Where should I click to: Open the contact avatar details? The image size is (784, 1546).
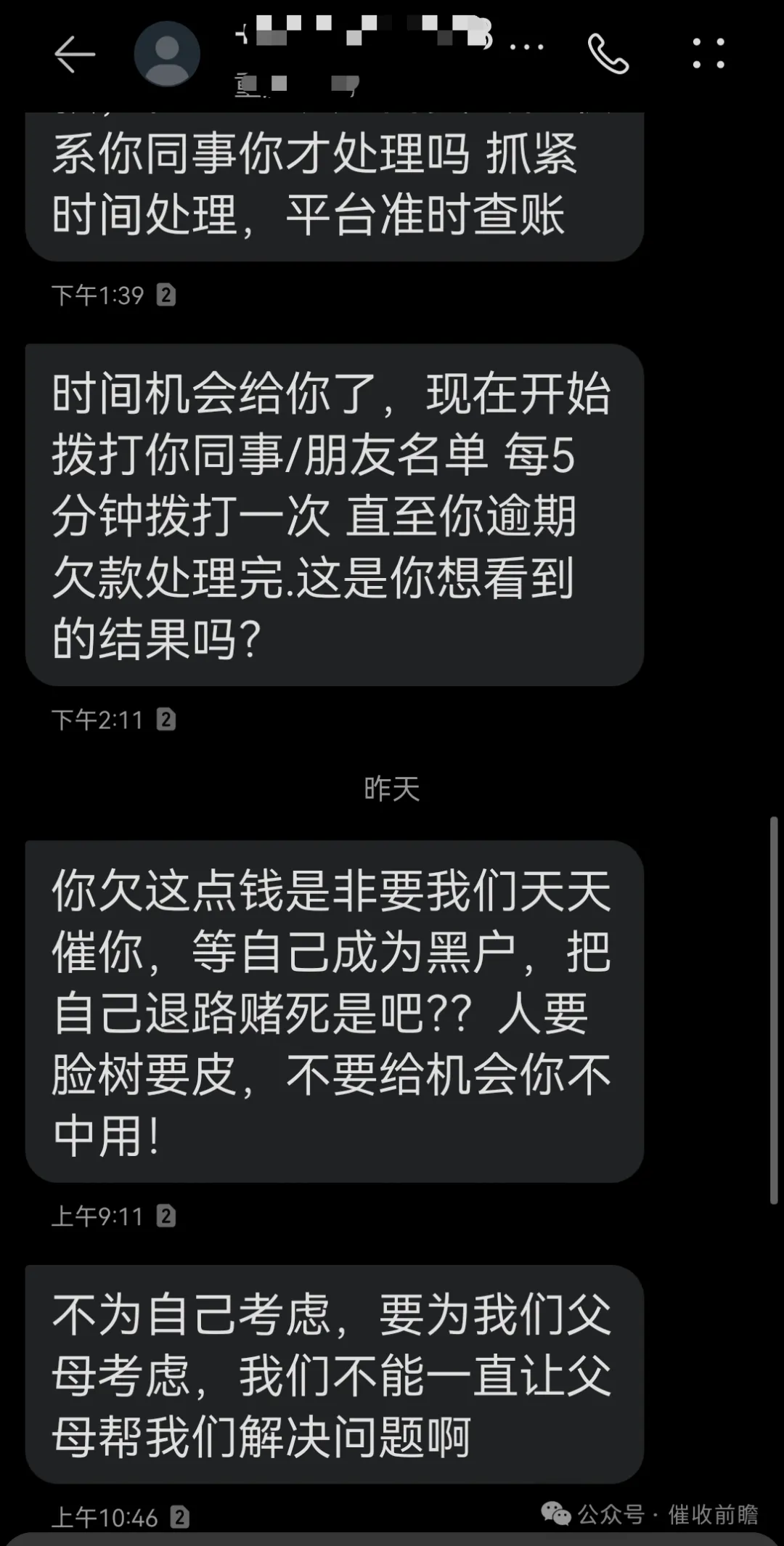167,54
